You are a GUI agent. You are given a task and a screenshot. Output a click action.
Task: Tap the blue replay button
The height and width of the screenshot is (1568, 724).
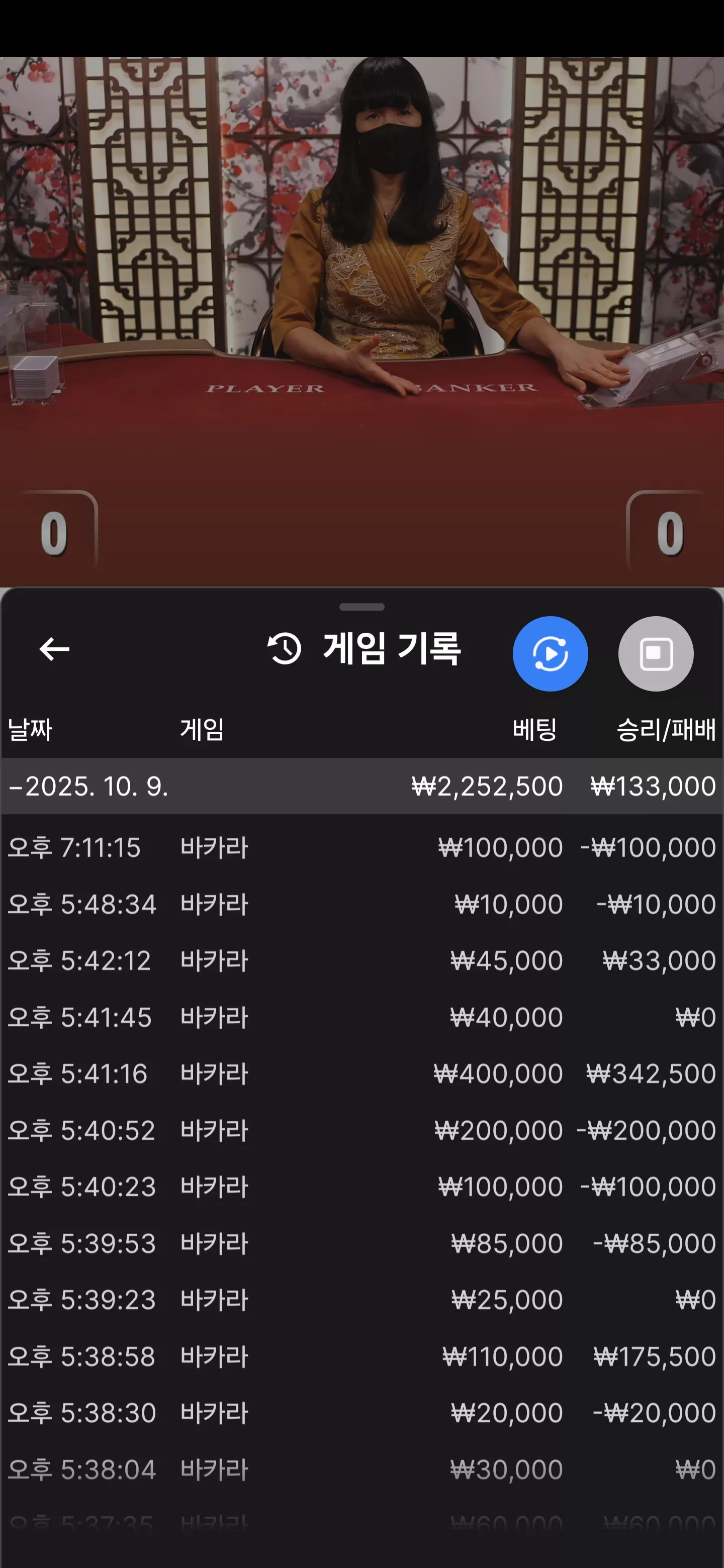[550, 654]
